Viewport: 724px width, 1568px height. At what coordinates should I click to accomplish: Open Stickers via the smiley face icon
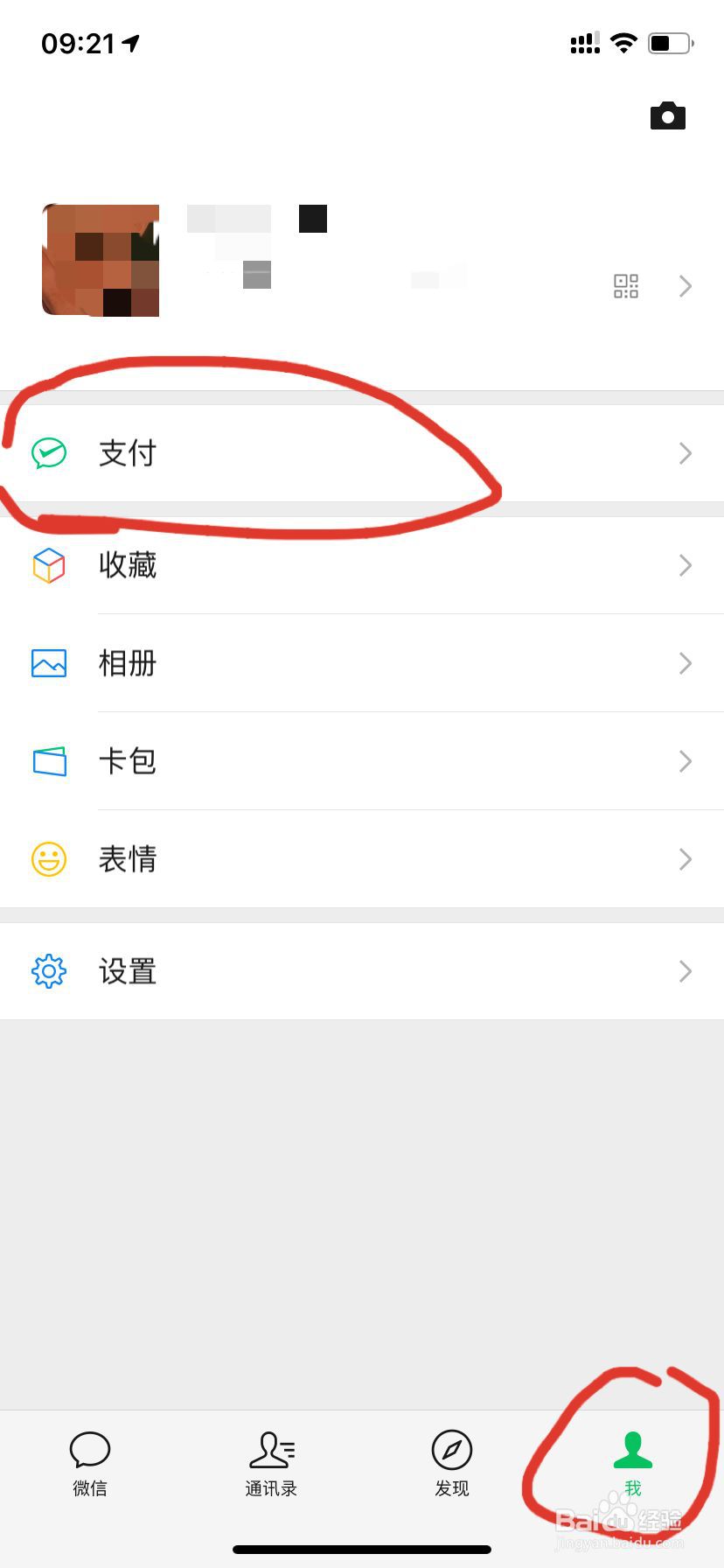click(x=49, y=859)
